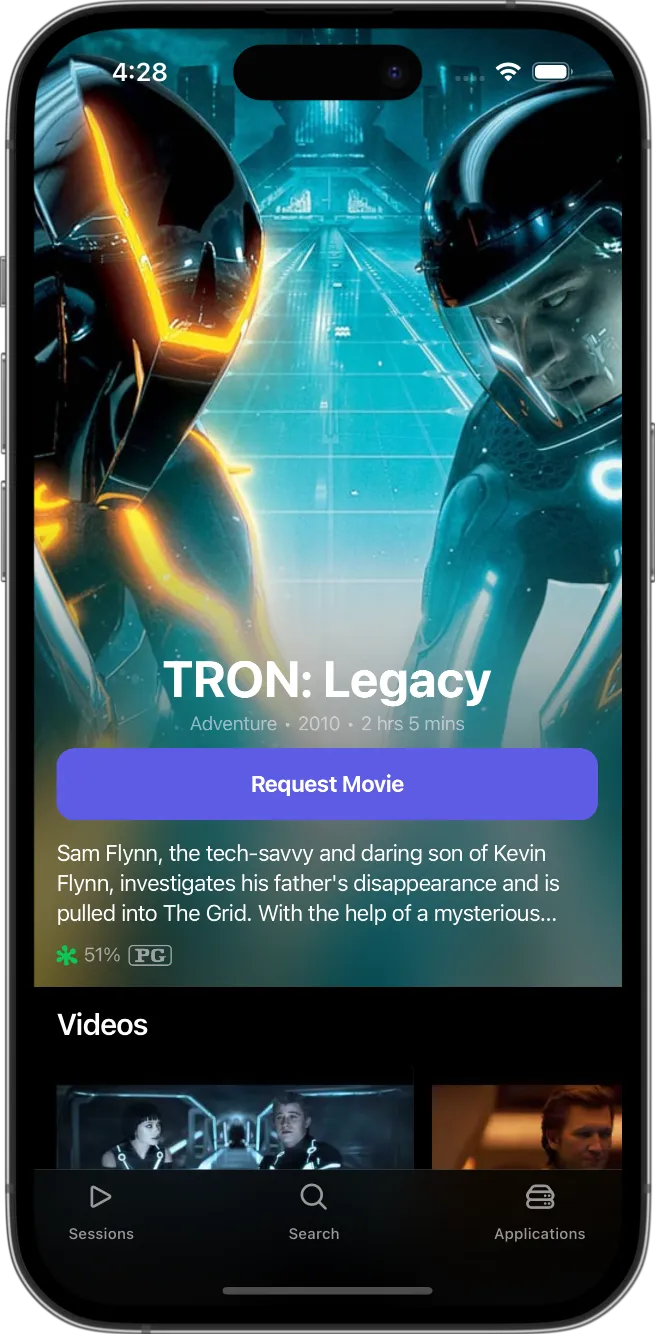Image resolution: width=655 pixels, height=1334 pixels.
Task: Switch to the Search tab
Action: coord(314,1211)
